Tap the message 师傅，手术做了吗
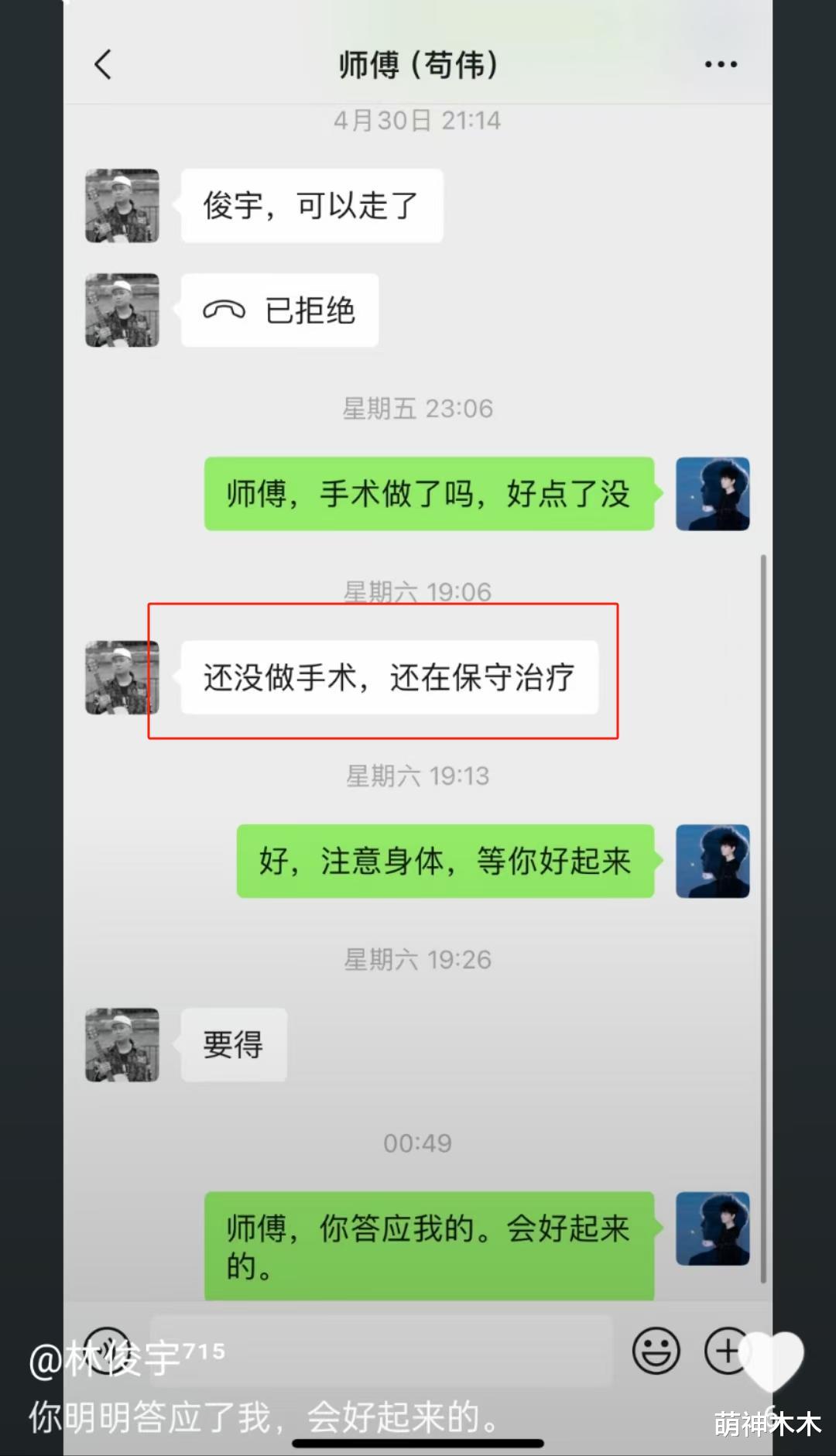 [428, 495]
